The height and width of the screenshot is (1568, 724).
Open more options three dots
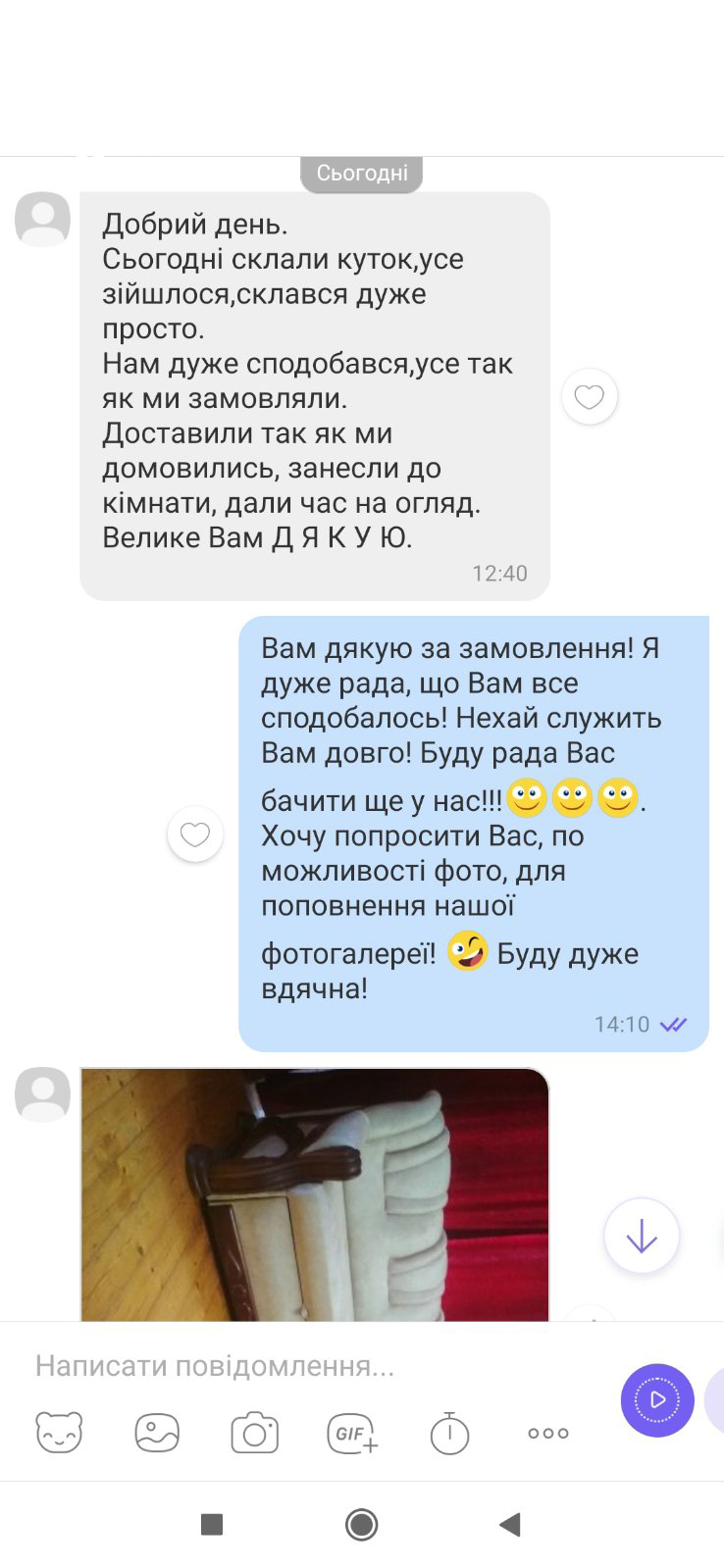548,1433
